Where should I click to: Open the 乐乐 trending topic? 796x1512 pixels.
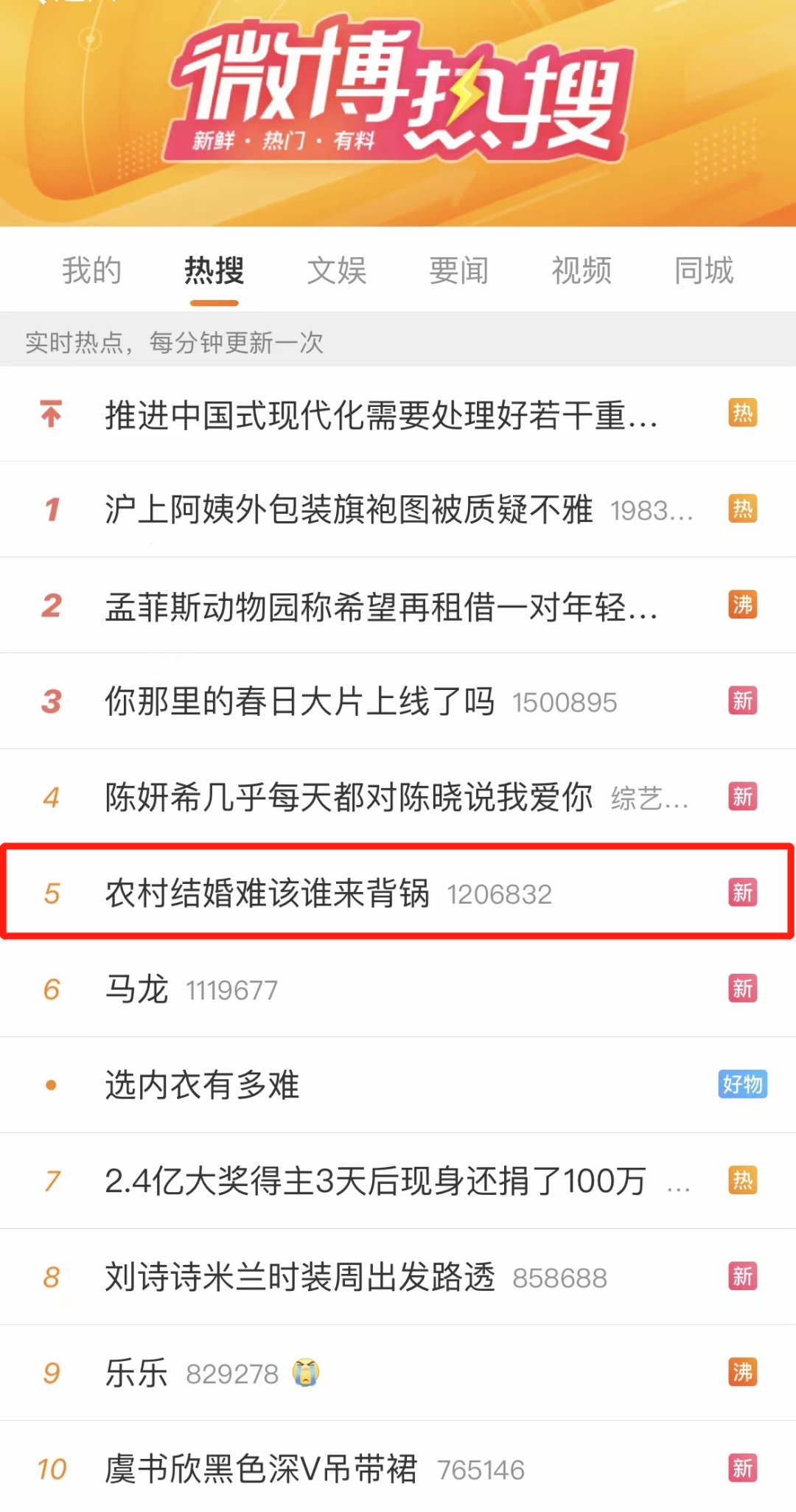click(x=137, y=1373)
